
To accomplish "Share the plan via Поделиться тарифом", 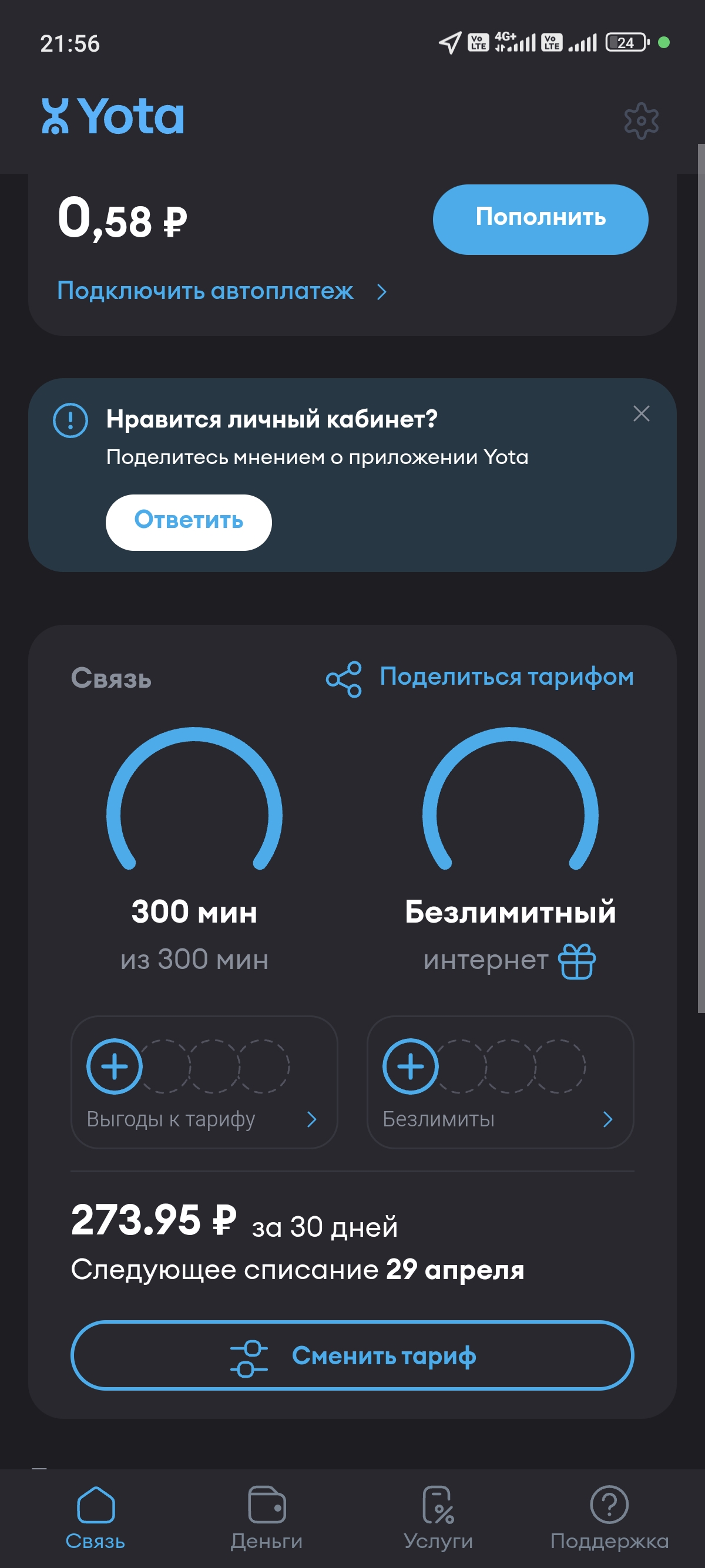I will pyautogui.click(x=481, y=678).
